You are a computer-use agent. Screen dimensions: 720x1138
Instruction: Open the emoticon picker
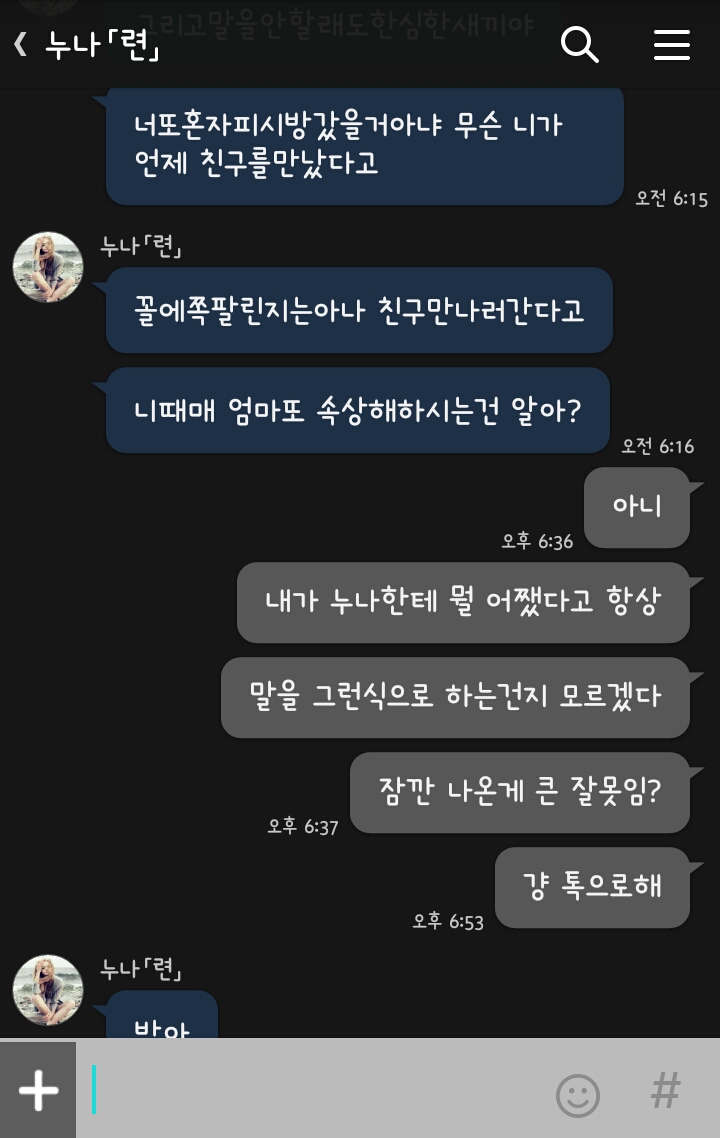577,1094
